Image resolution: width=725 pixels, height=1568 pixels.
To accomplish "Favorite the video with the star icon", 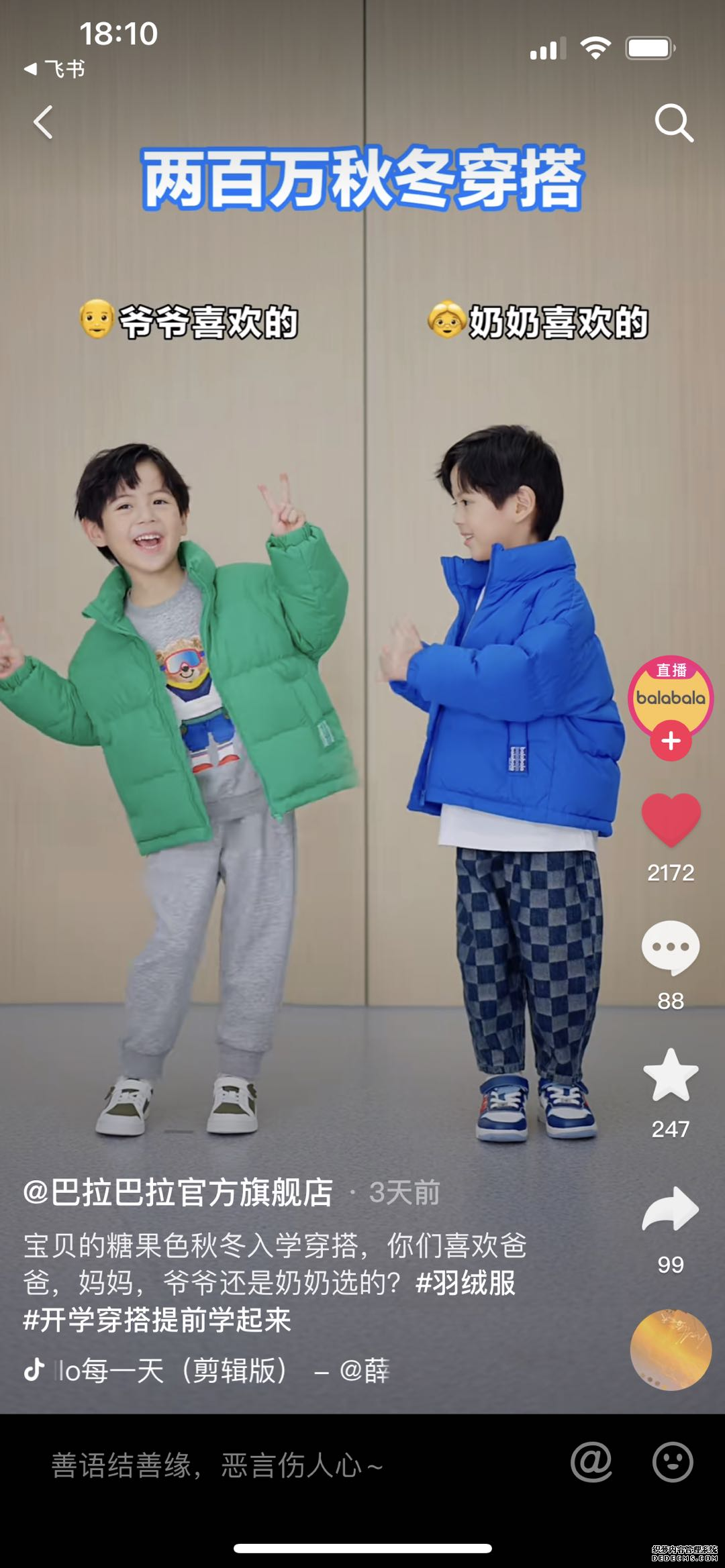I will click(x=671, y=1076).
